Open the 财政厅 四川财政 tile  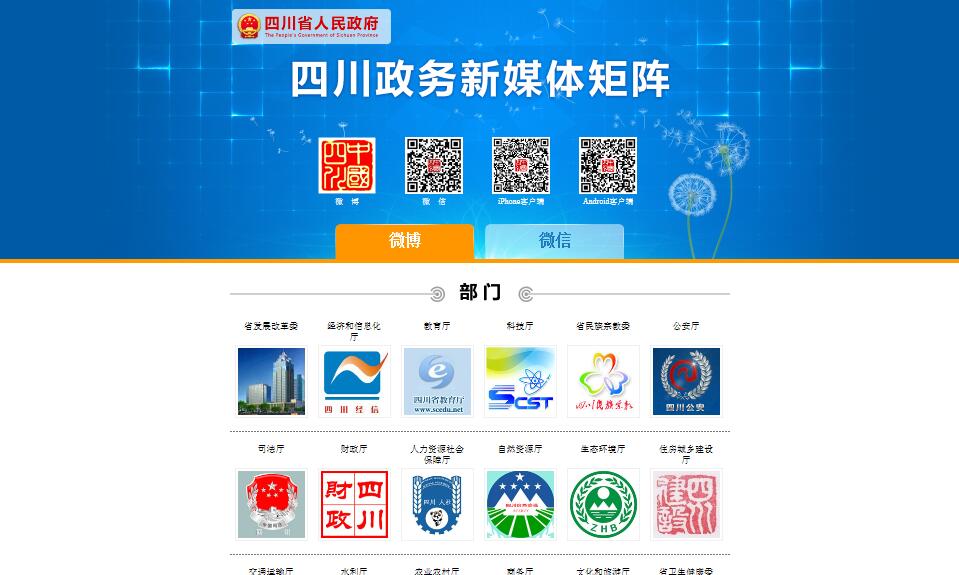[354, 504]
